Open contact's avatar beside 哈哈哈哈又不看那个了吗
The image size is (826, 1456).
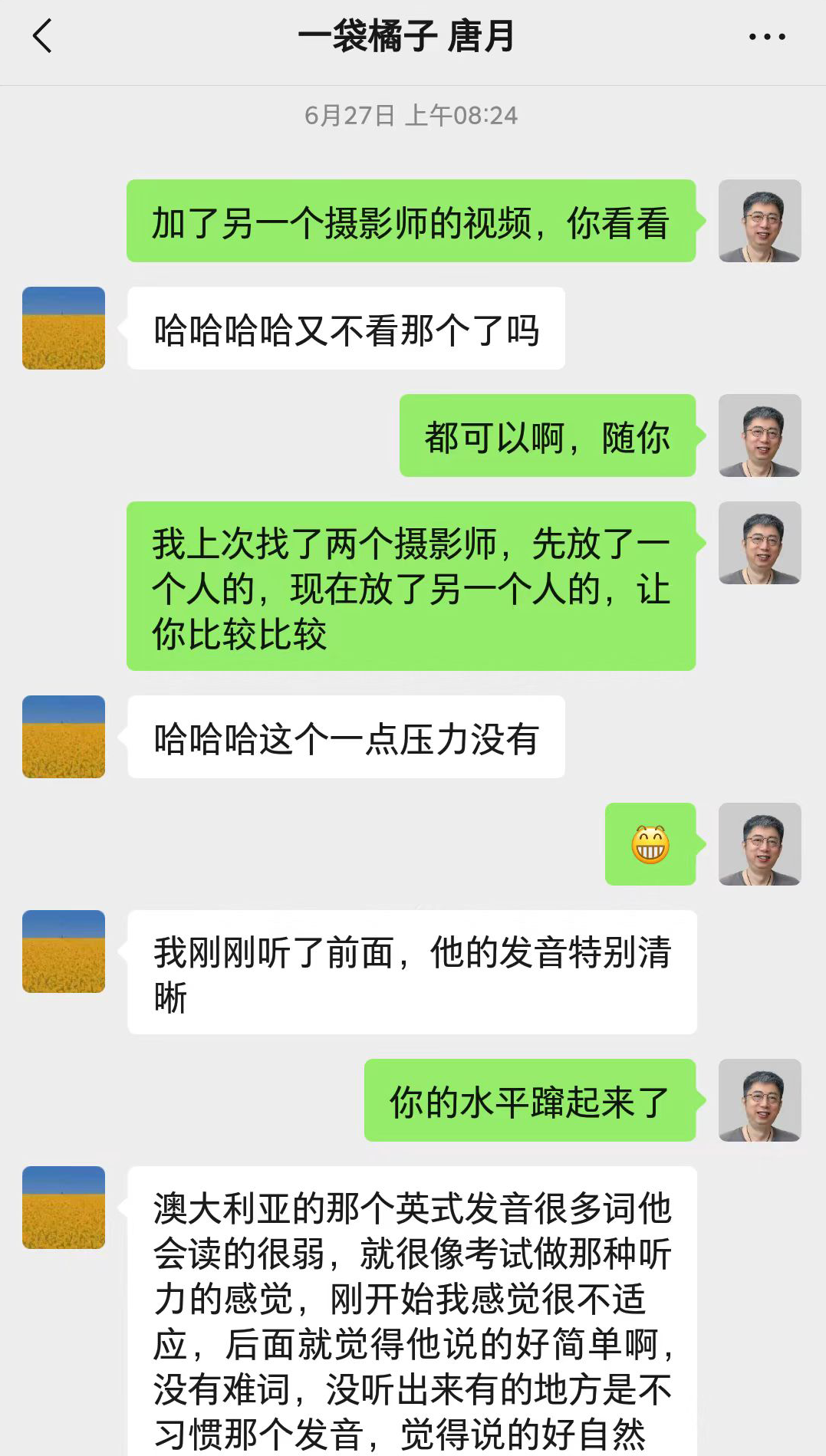[64, 328]
